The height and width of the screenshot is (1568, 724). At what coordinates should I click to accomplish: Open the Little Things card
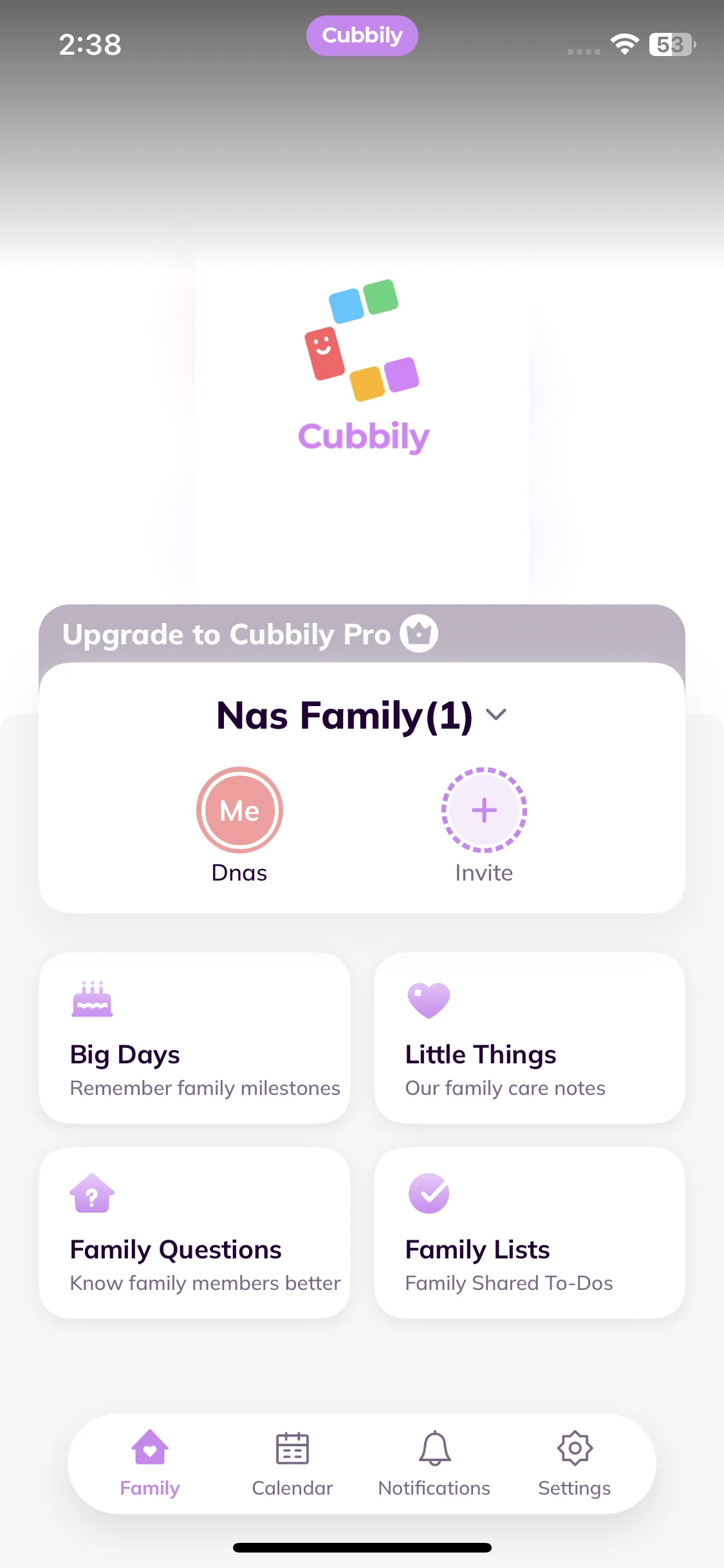[529, 1038]
